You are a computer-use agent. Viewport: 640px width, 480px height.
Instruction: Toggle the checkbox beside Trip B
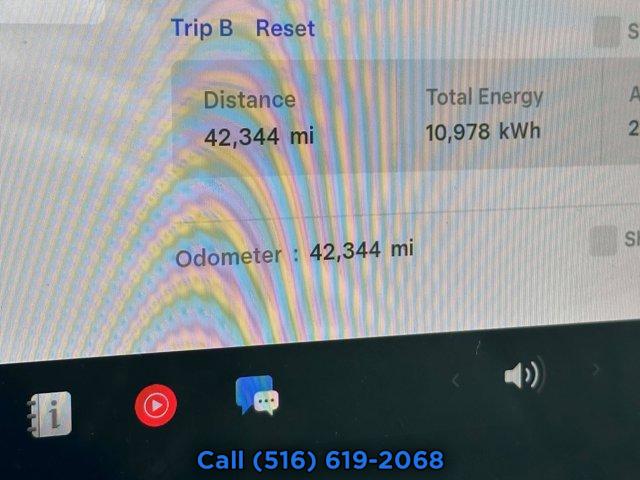click(x=607, y=32)
